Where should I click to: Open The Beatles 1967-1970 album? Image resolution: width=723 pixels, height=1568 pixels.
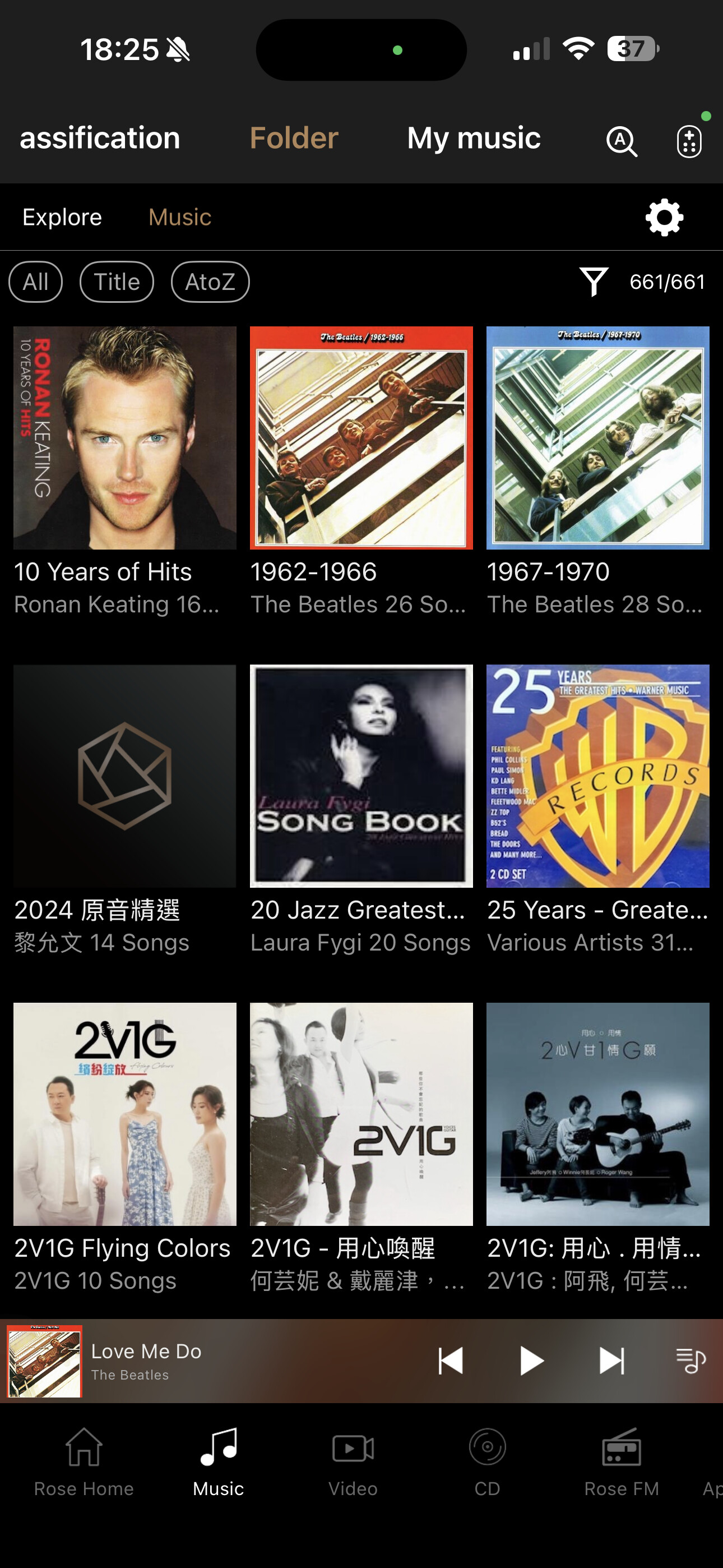(x=597, y=438)
